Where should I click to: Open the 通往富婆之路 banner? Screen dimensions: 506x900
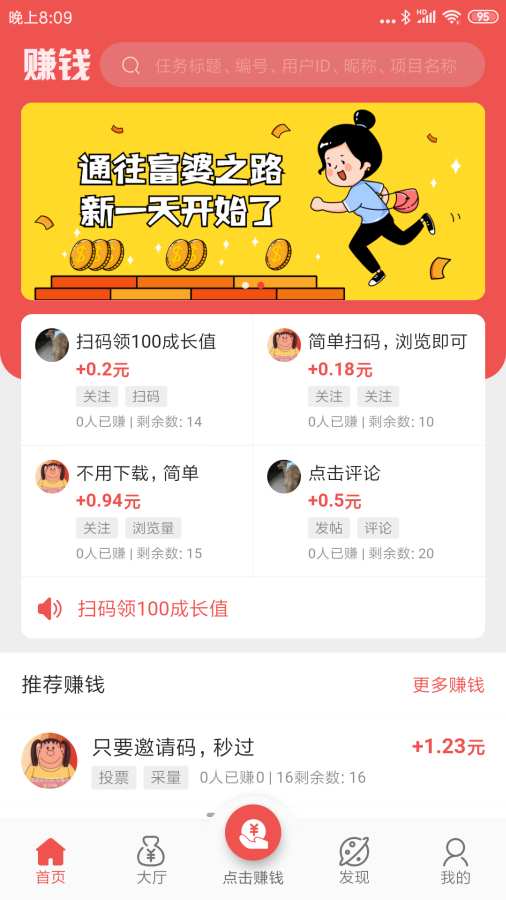253,201
